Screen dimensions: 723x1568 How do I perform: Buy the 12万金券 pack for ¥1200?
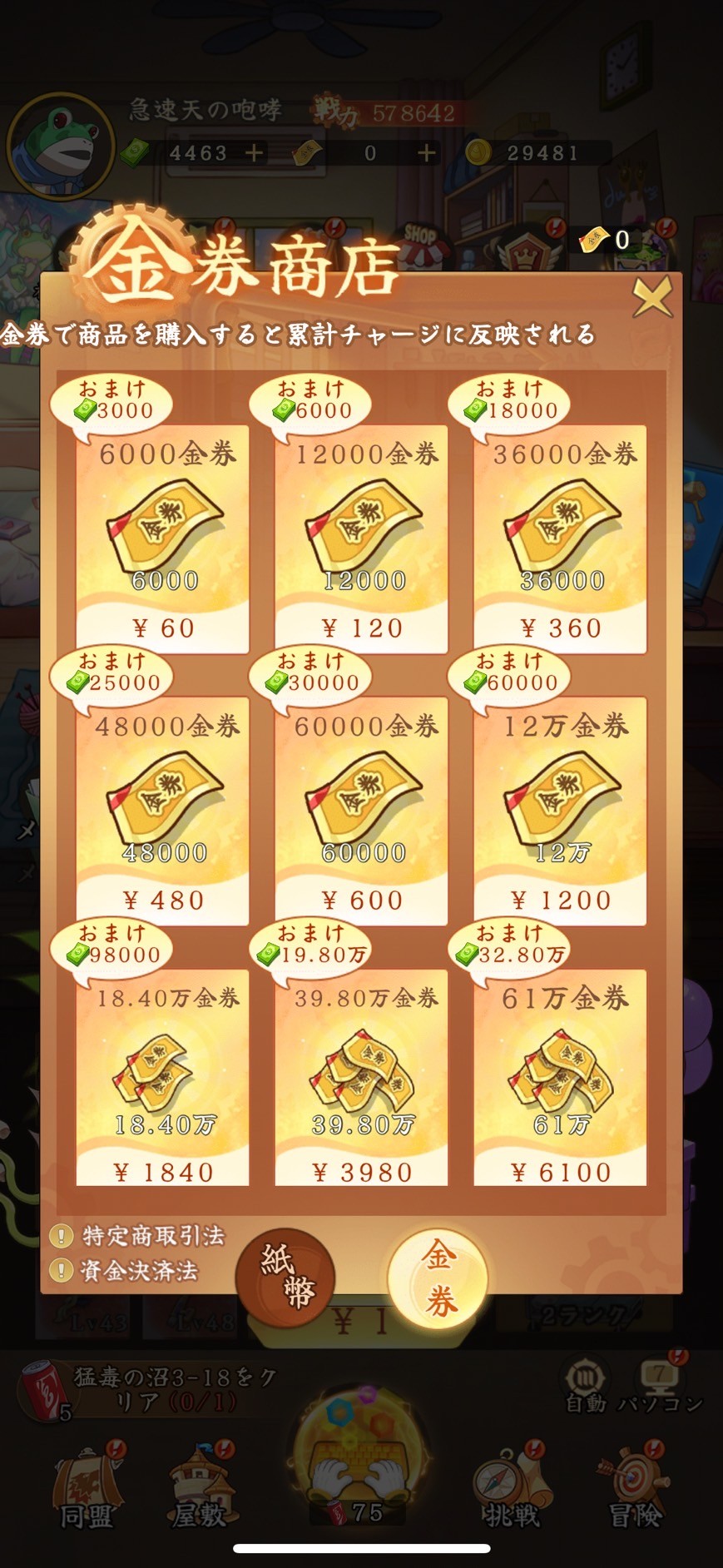[x=561, y=811]
